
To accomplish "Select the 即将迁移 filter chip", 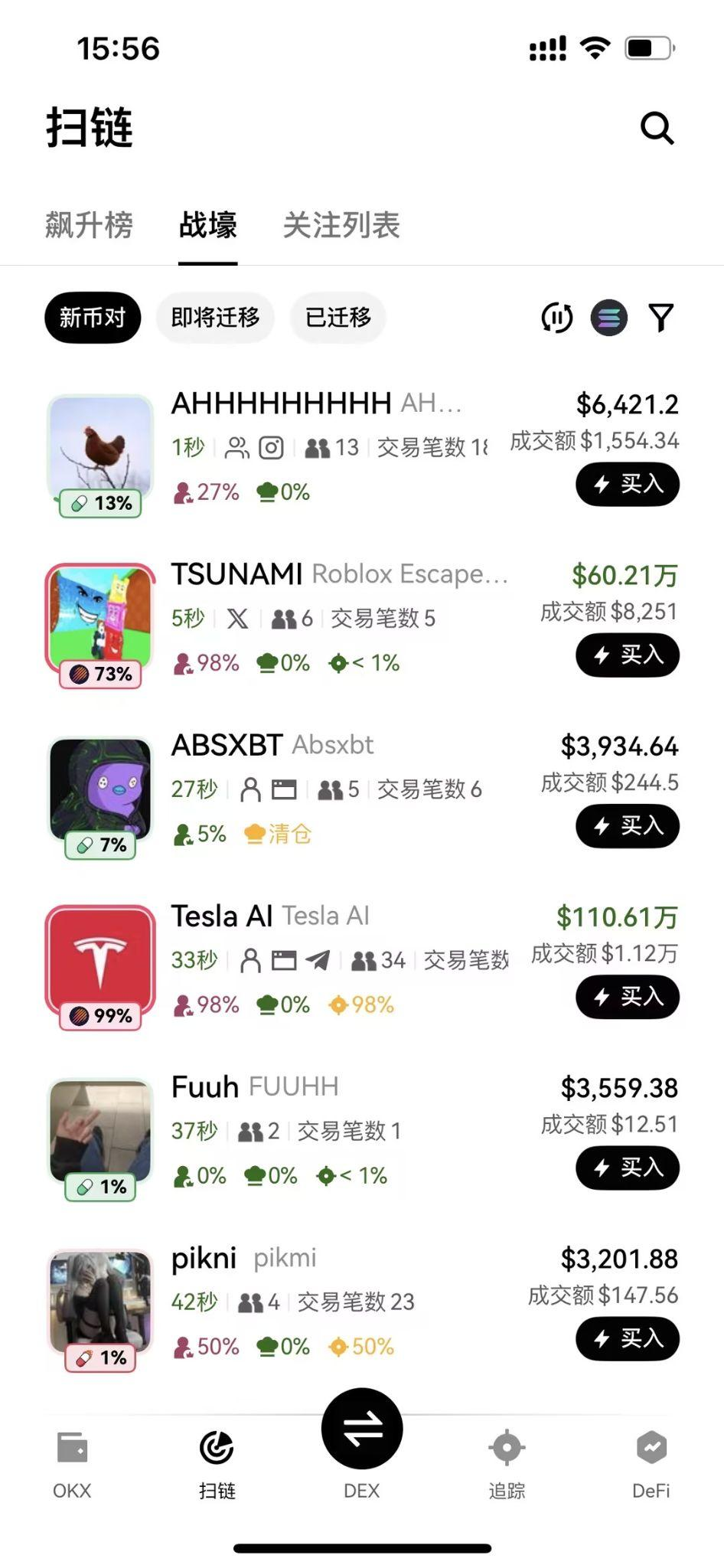I will 215,317.
